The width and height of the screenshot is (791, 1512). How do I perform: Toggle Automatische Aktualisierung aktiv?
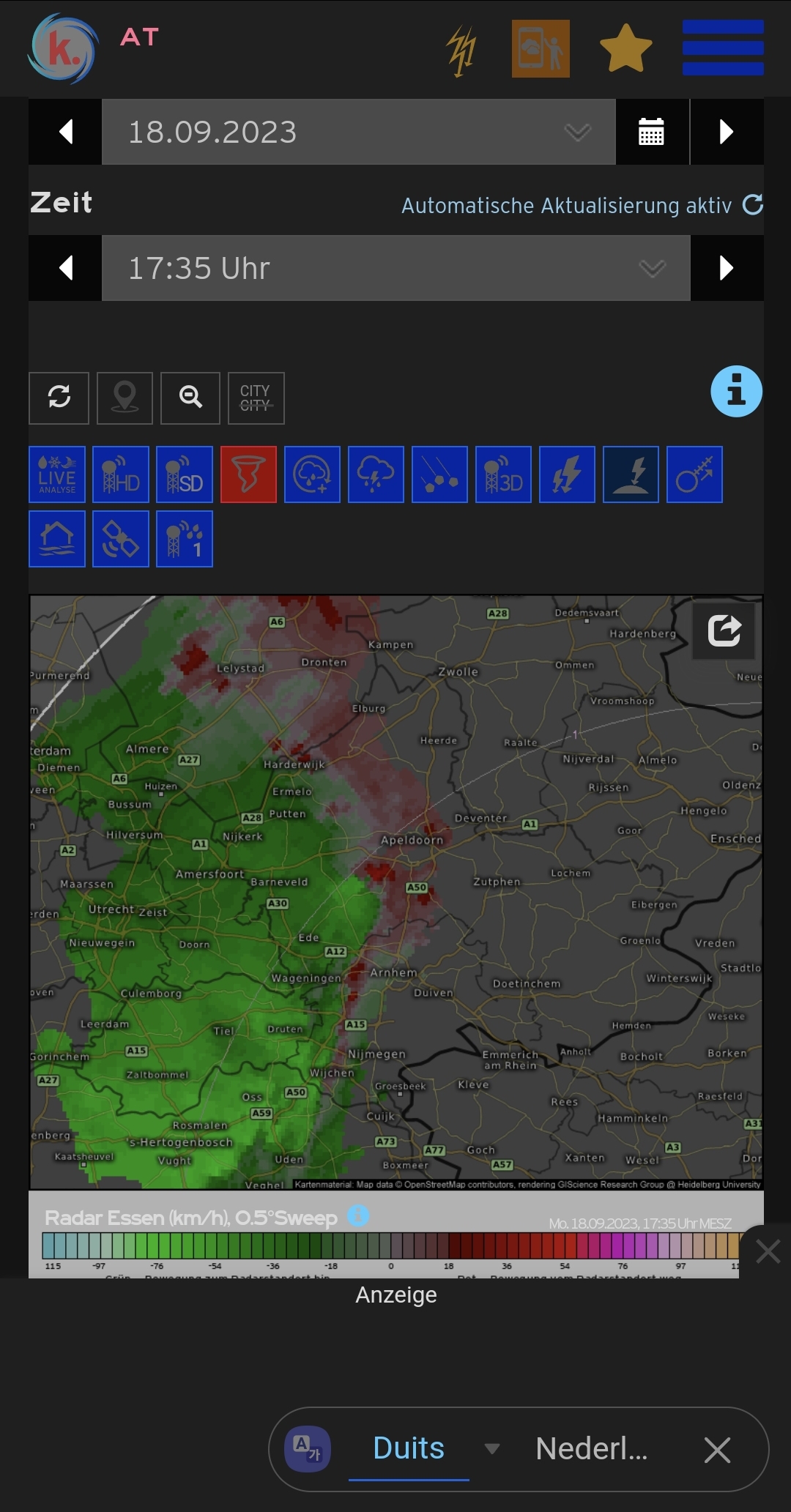point(582,206)
